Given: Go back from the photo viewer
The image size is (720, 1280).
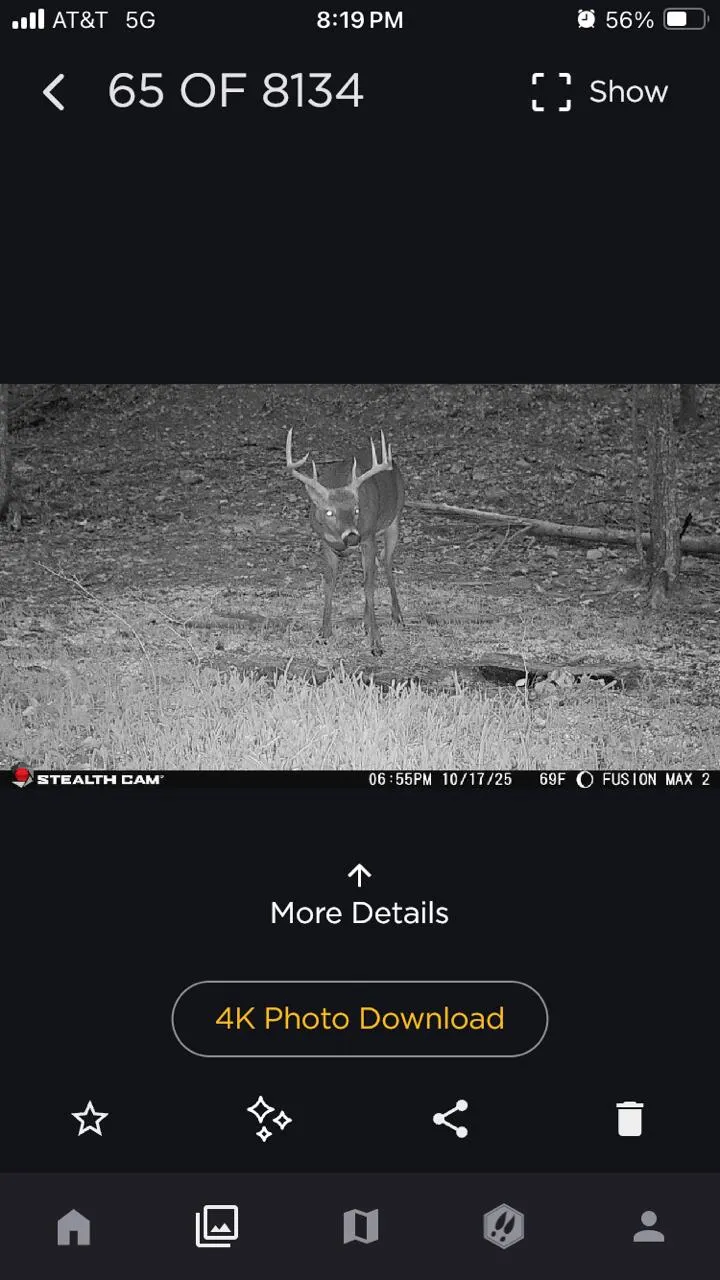Looking at the screenshot, I should tap(54, 93).
